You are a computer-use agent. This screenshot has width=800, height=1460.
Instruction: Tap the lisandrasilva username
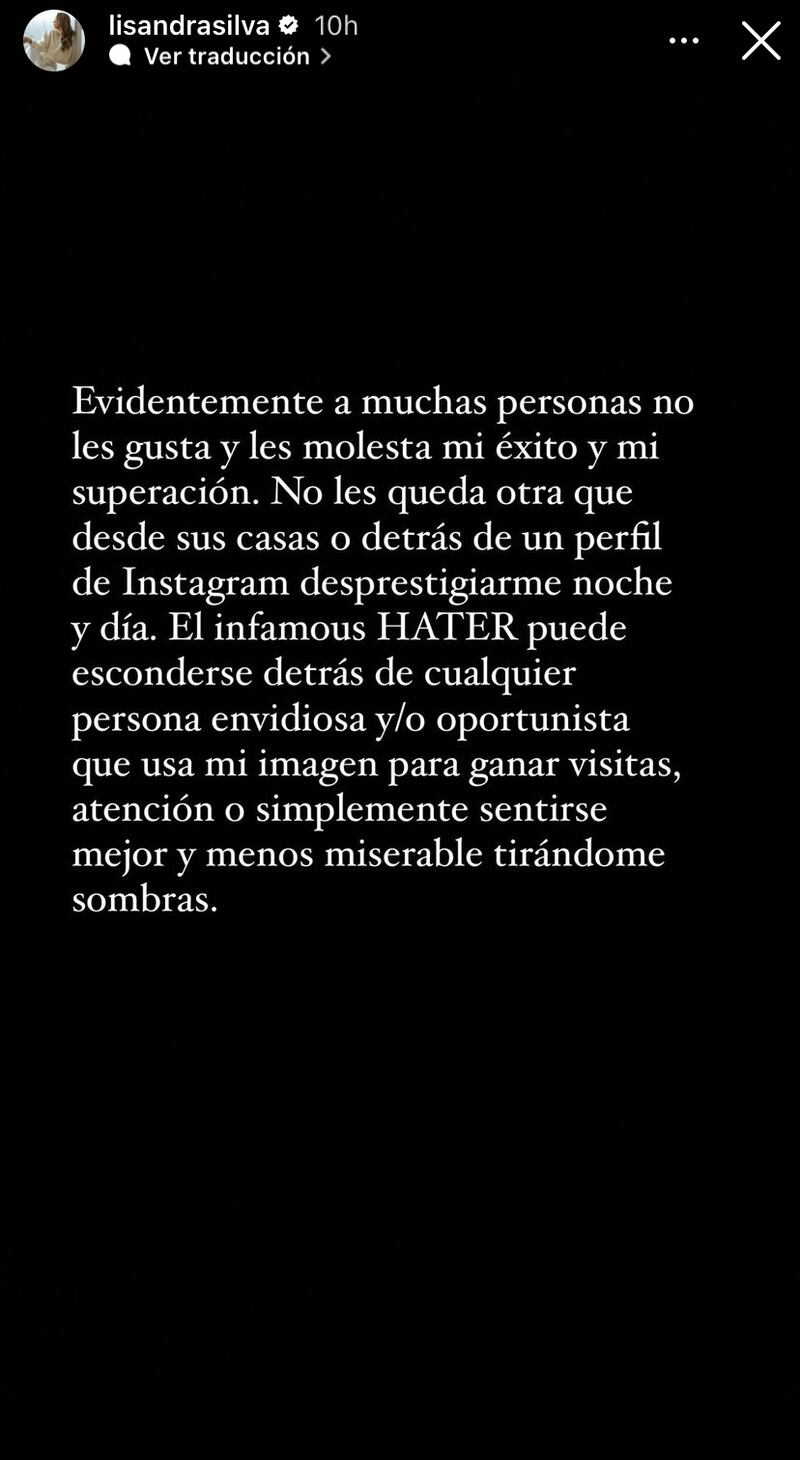click(189, 25)
